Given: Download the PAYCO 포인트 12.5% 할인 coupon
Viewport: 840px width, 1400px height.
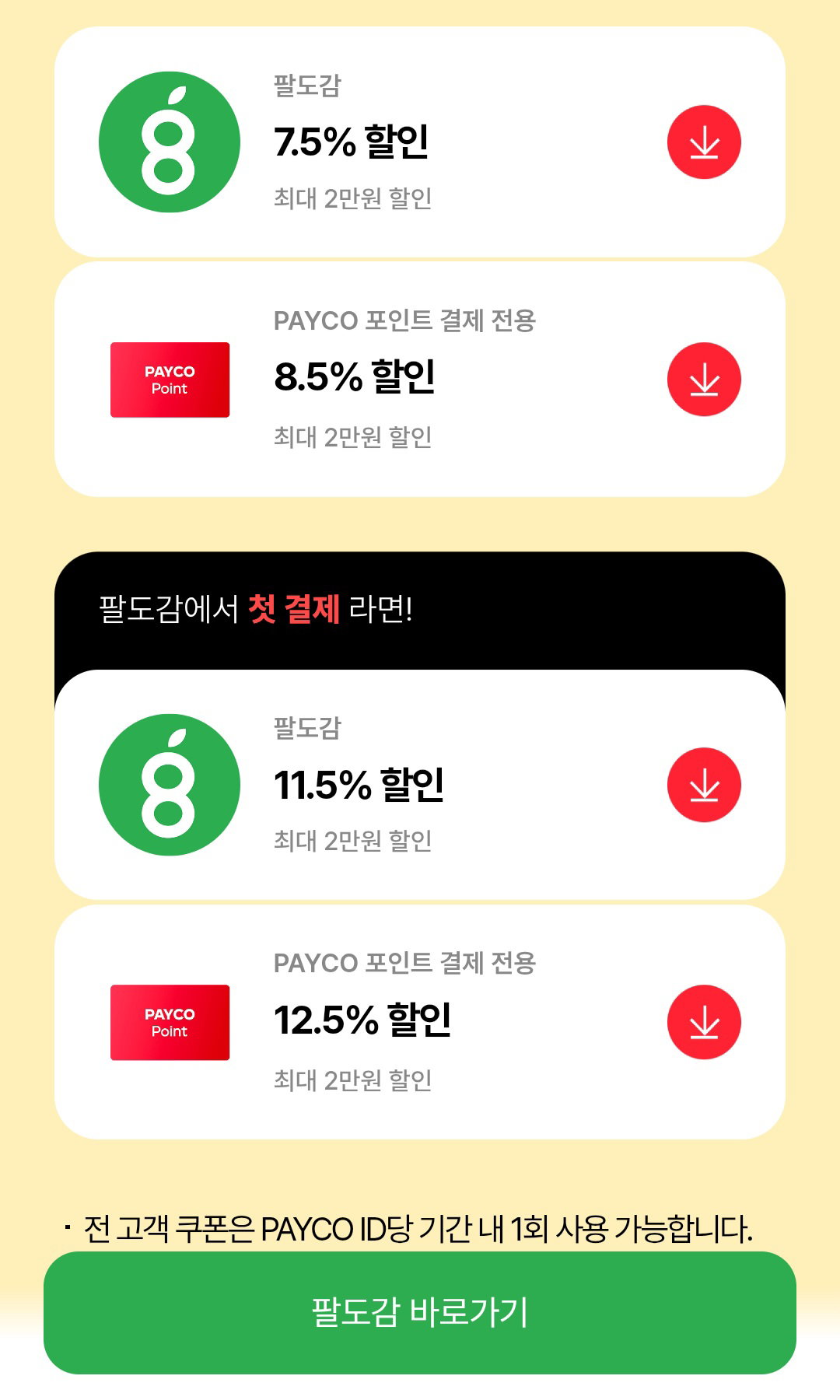Looking at the screenshot, I should (x=704, y=1022).
